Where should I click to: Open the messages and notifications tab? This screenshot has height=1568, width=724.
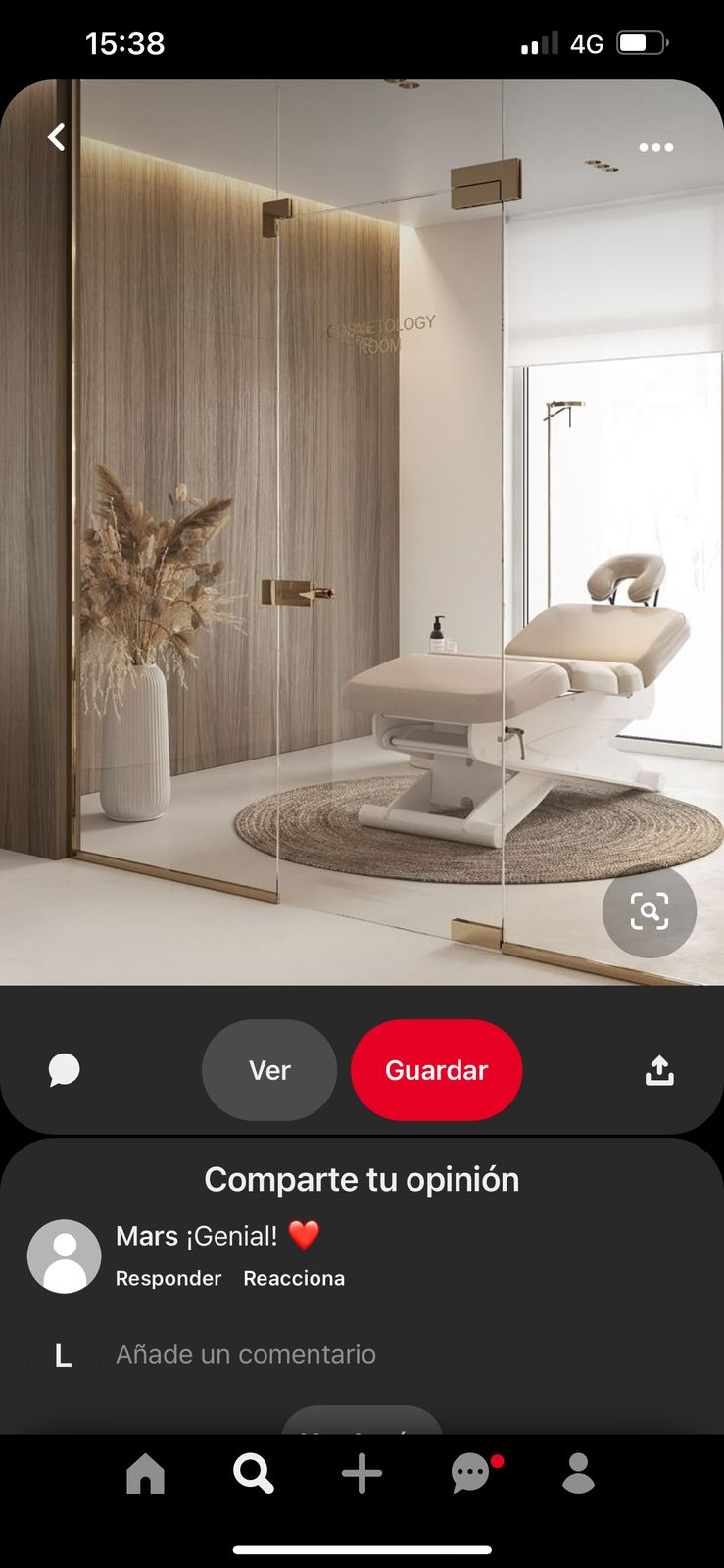tap(471, 1473)
